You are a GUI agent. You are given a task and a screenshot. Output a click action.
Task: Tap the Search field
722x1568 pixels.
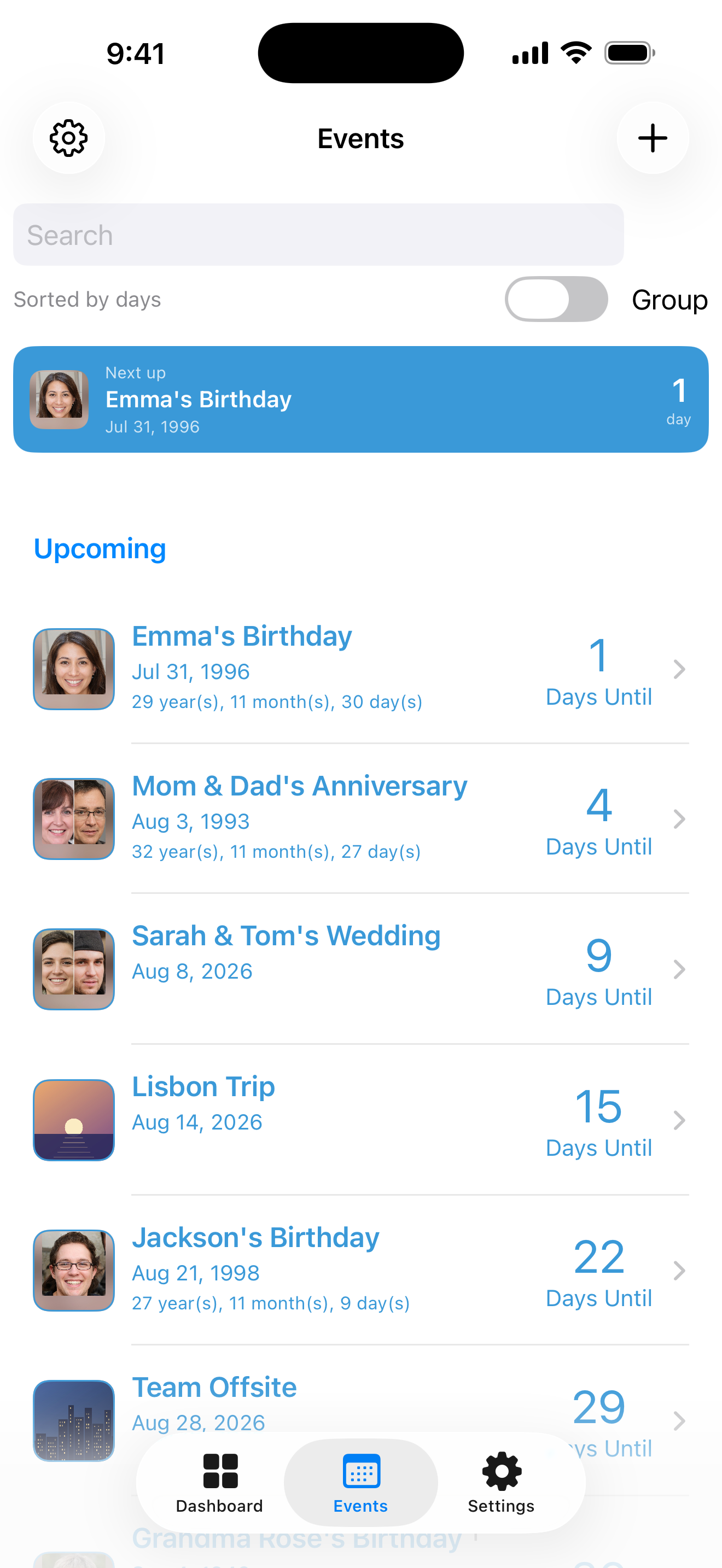tap(318, 235)
